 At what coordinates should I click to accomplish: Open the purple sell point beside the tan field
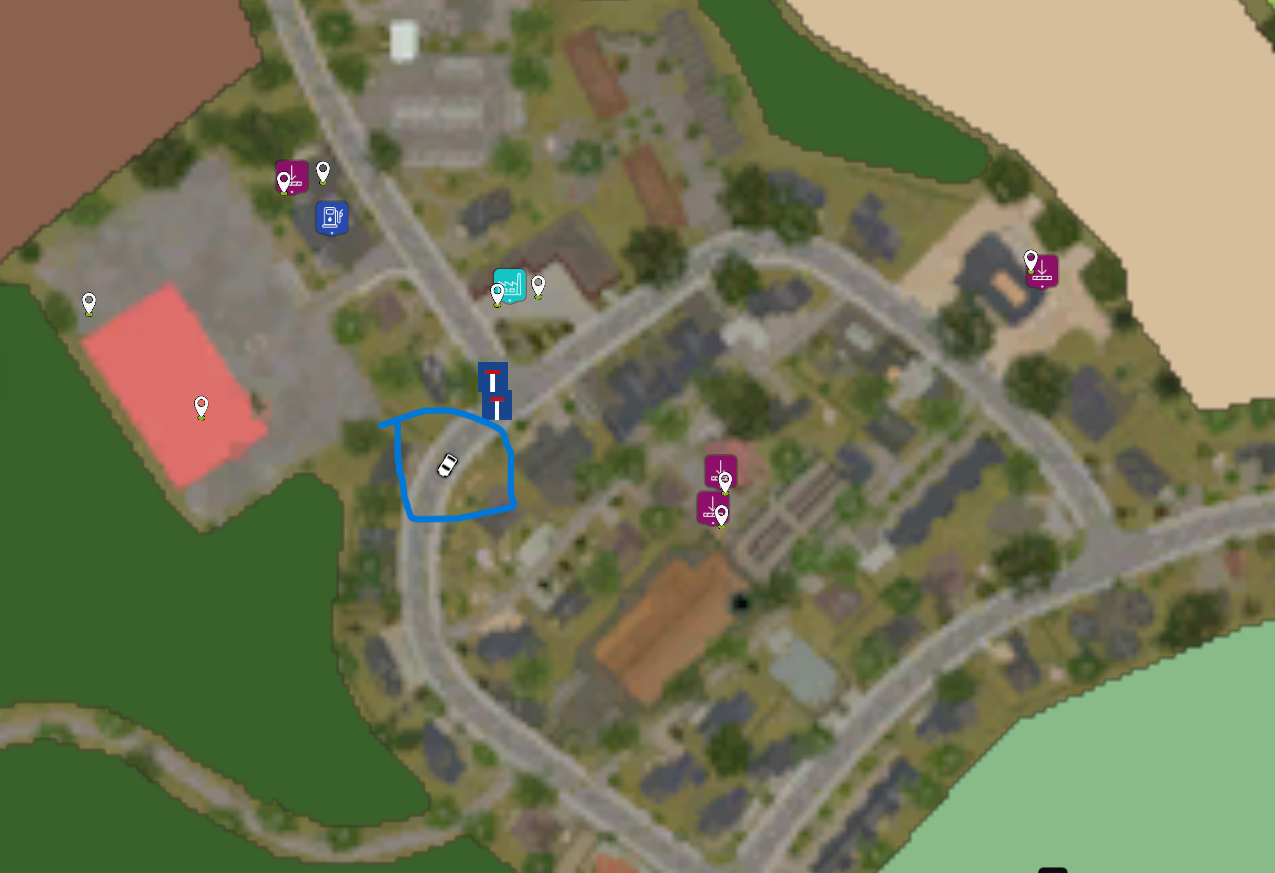[x=1043, y=270]
